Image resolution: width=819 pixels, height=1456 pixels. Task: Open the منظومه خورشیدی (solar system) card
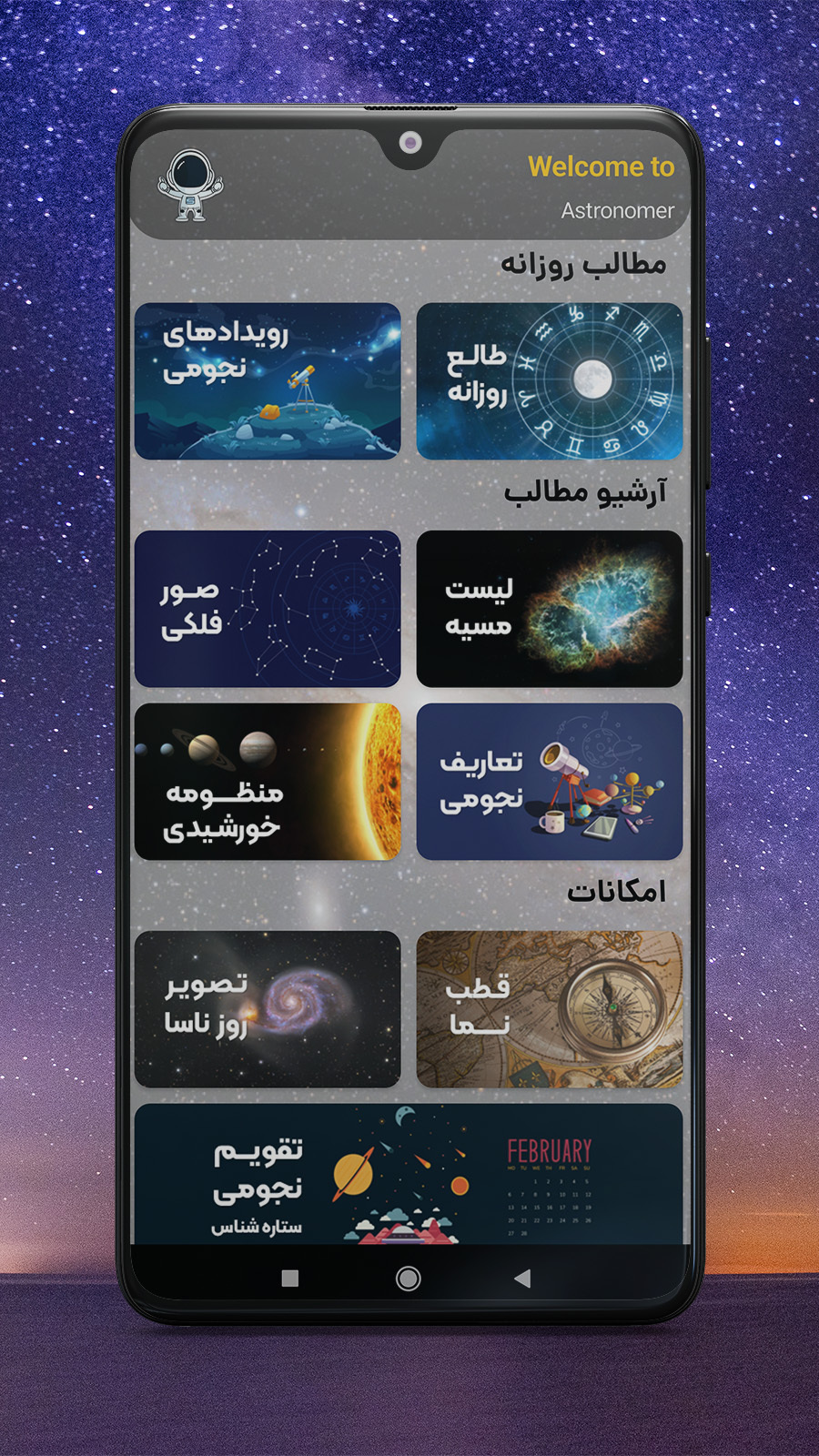tap(268, 780)
